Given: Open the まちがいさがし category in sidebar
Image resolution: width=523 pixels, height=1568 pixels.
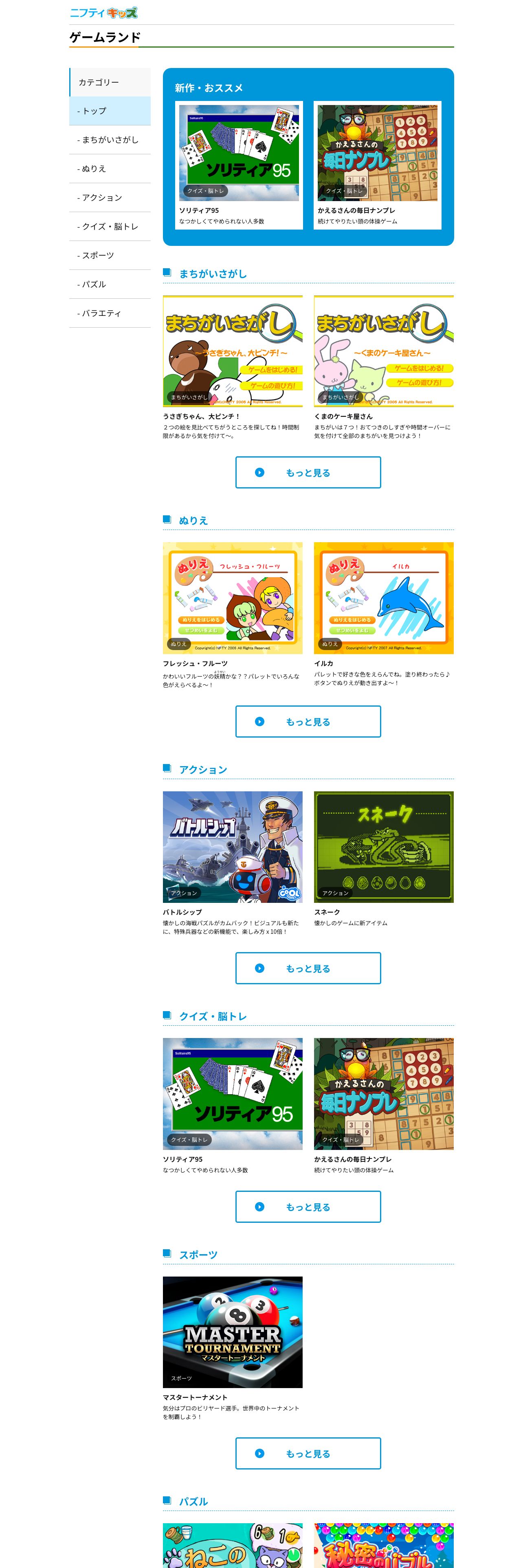Looking at the screenshot, I should (110, 139).
